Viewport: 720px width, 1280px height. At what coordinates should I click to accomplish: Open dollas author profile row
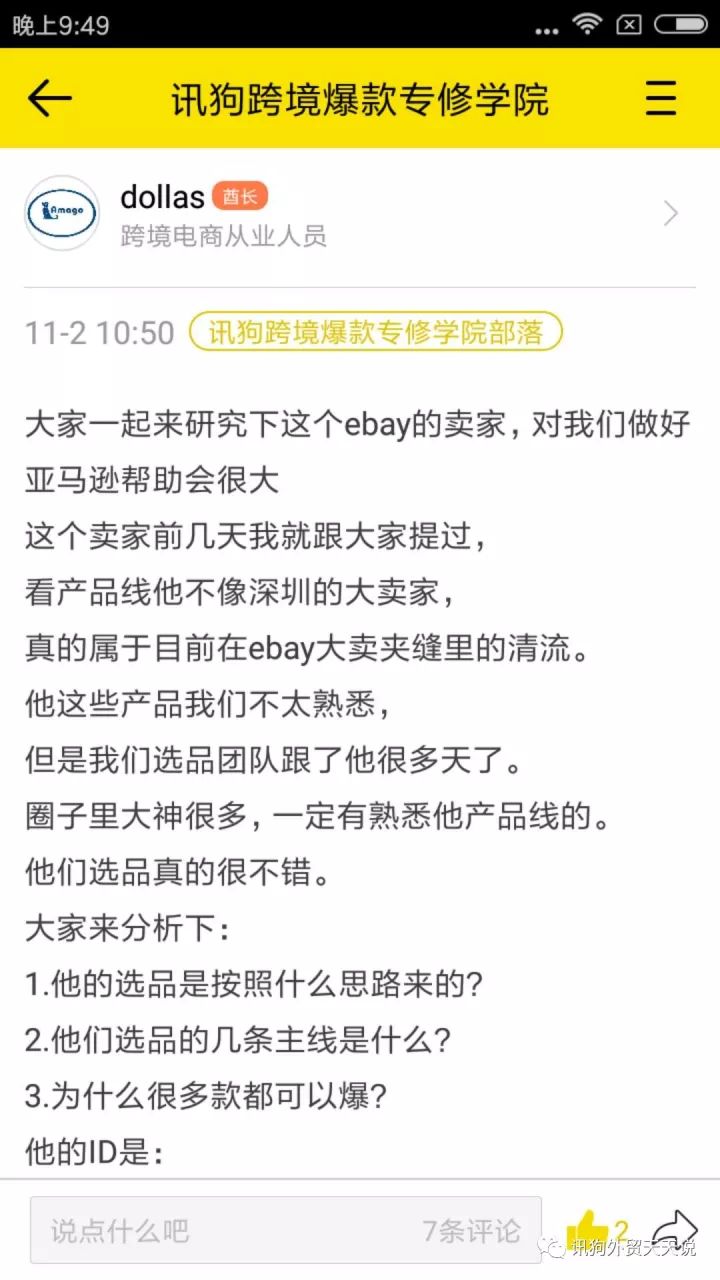[360, 213]
